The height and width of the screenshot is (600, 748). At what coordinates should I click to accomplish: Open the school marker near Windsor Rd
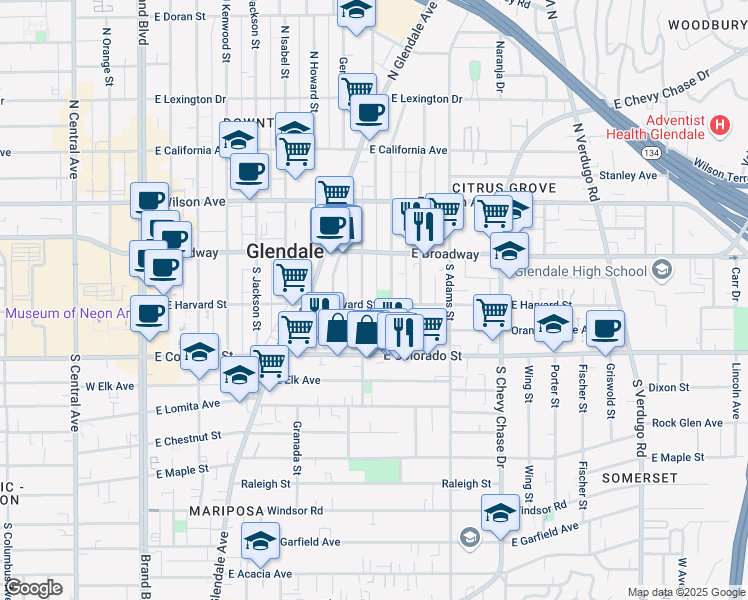[500, 514]
